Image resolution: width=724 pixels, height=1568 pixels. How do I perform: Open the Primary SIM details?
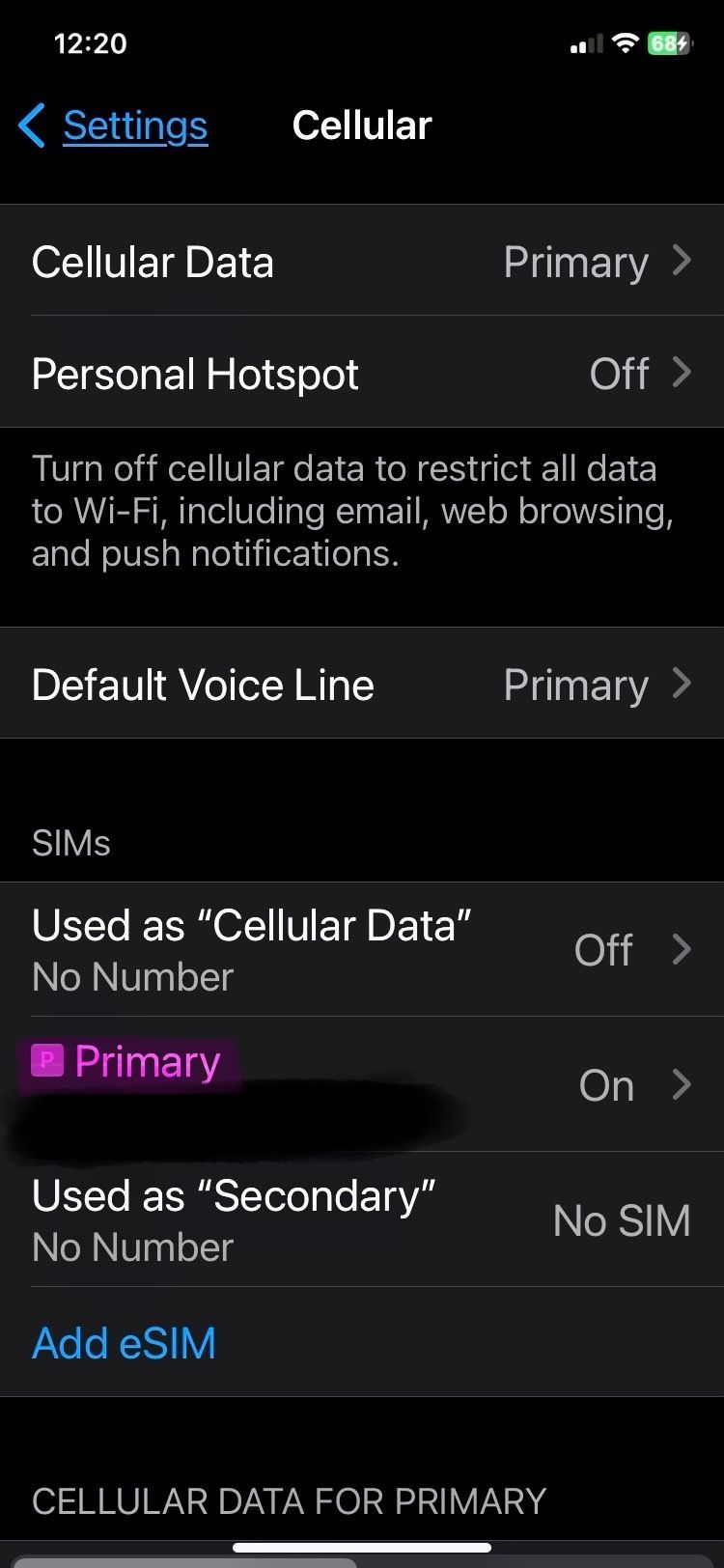pyautogui.click(x=362, y=1084)
